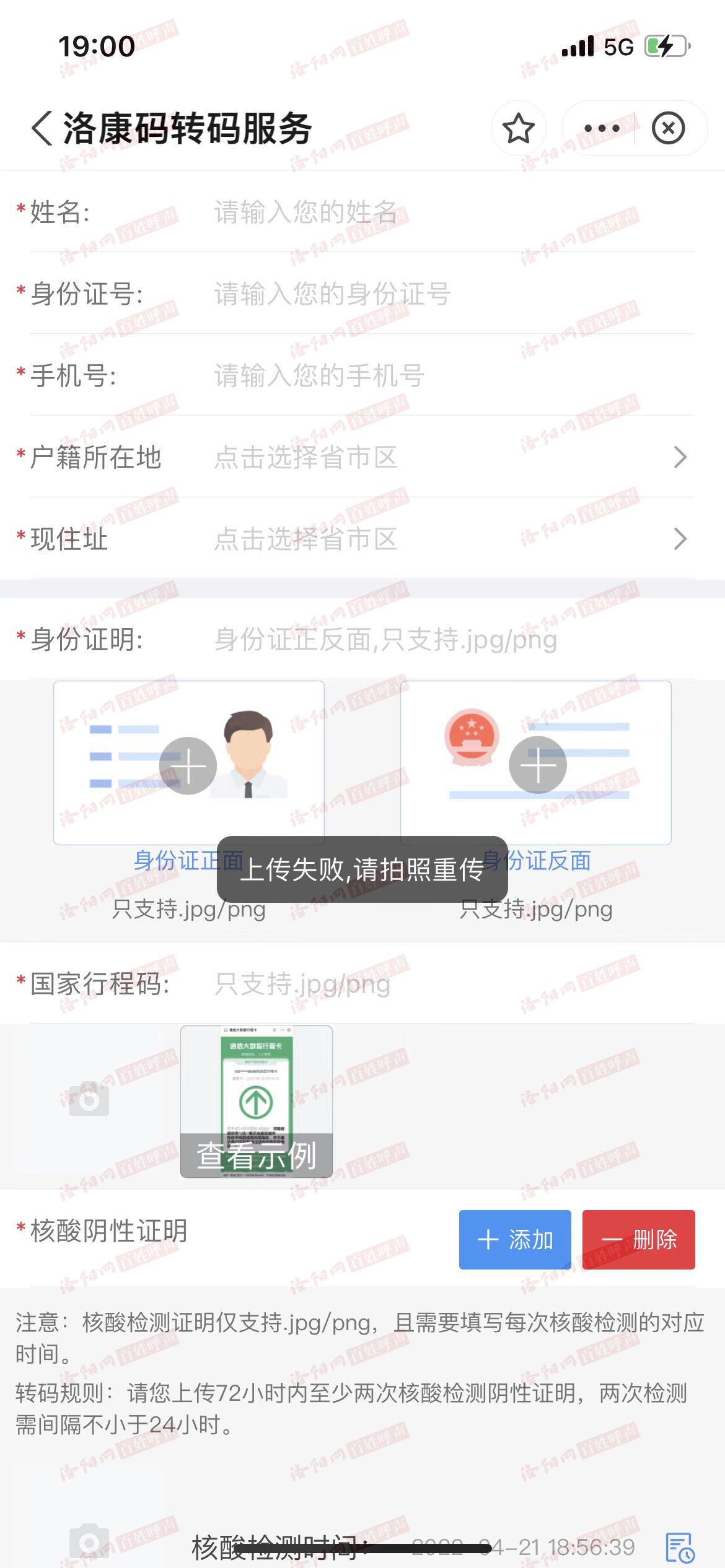The image size is (725, 1568).
Task: Choose province and city for 现住址
Action: 446,539
